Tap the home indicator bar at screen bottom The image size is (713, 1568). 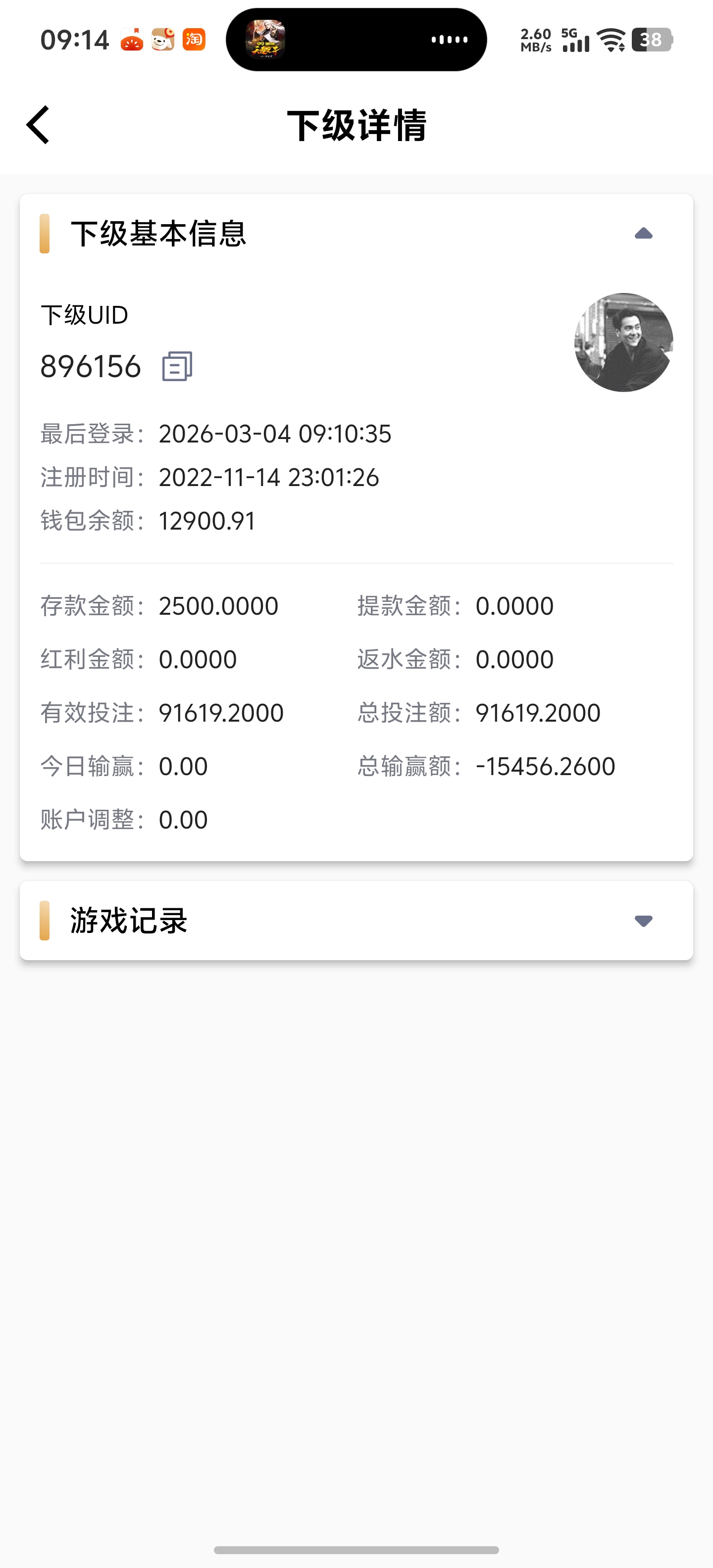[356, 1549]
